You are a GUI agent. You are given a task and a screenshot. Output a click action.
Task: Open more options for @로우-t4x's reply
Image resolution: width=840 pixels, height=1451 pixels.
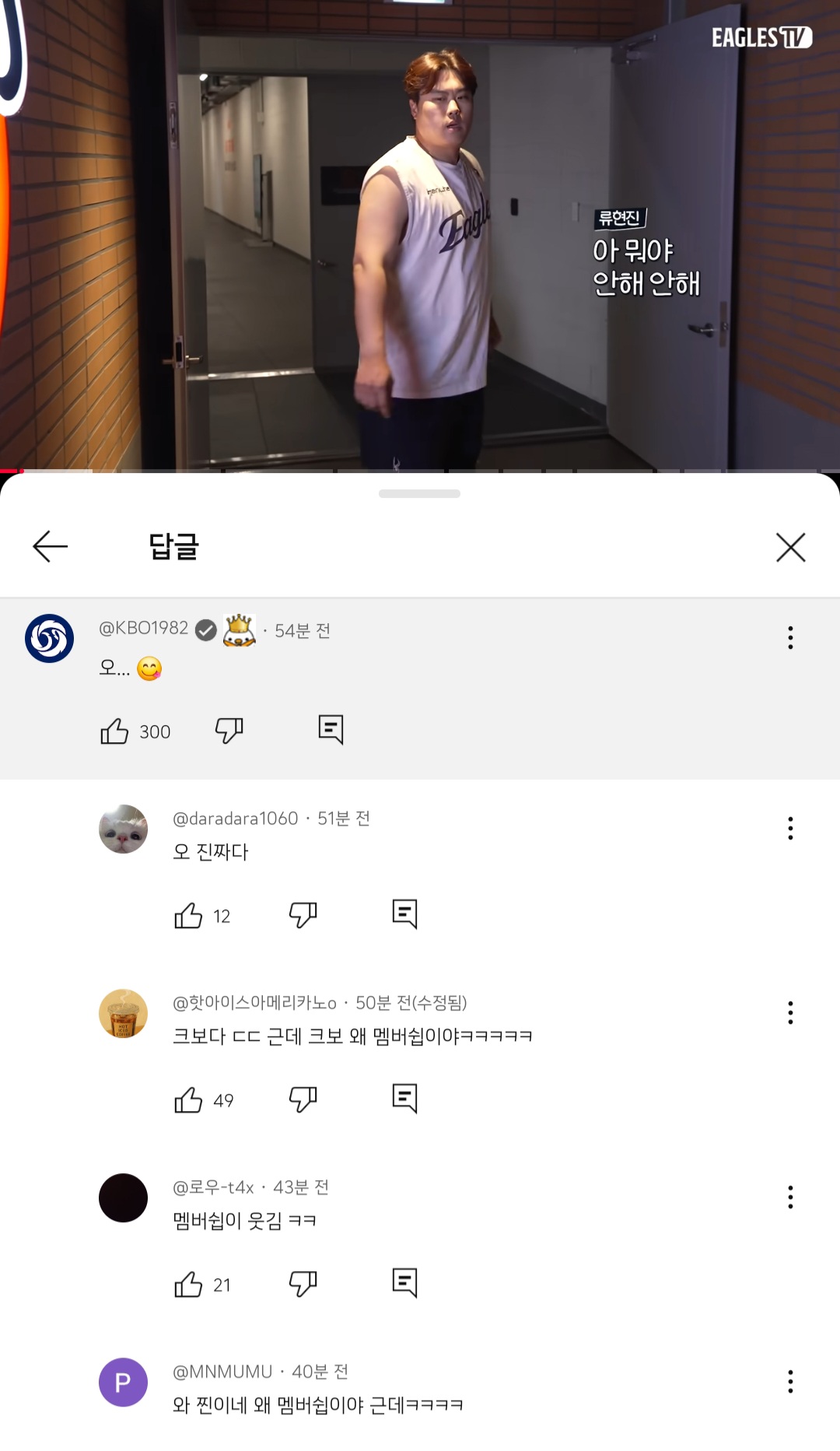click(790, 1197)
